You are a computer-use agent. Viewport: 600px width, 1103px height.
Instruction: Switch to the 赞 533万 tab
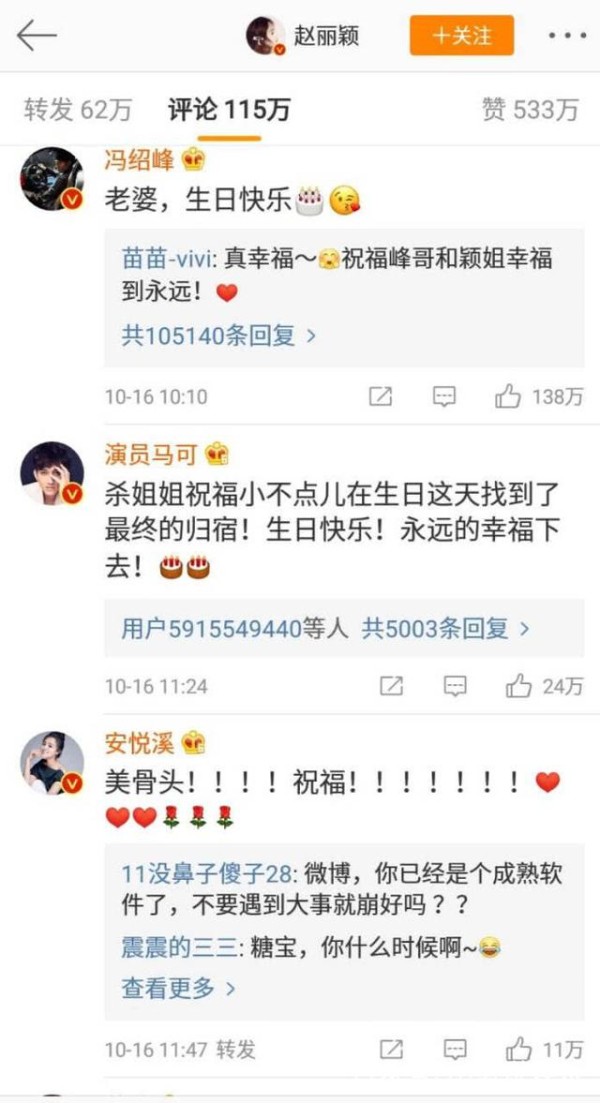530,109
